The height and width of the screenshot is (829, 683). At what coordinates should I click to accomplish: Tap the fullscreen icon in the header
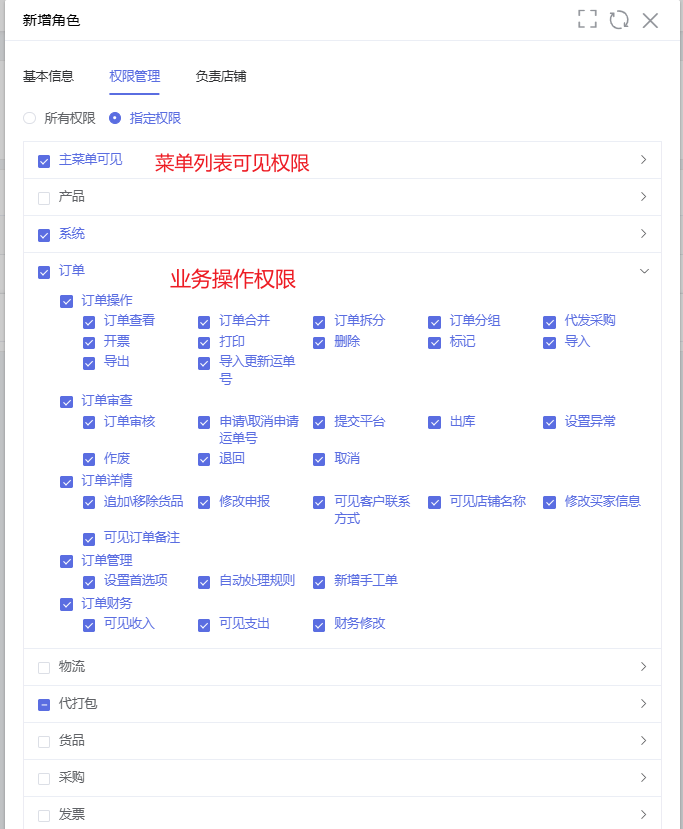click(587, 20)
